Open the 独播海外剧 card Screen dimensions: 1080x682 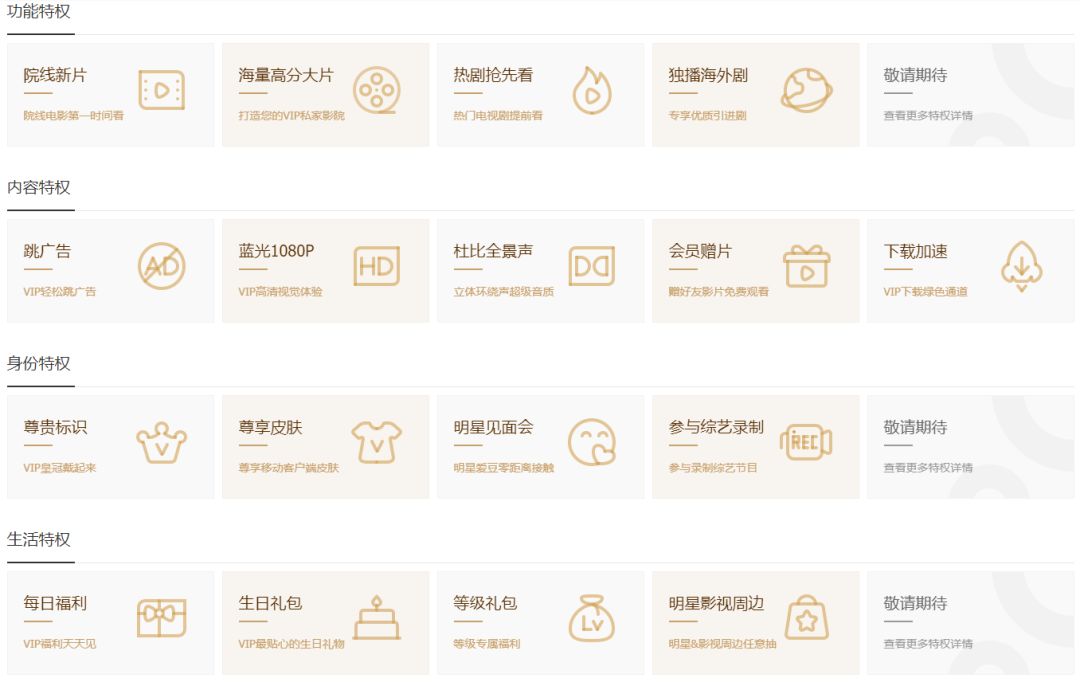pyautogui.click(x=755, y=95)
